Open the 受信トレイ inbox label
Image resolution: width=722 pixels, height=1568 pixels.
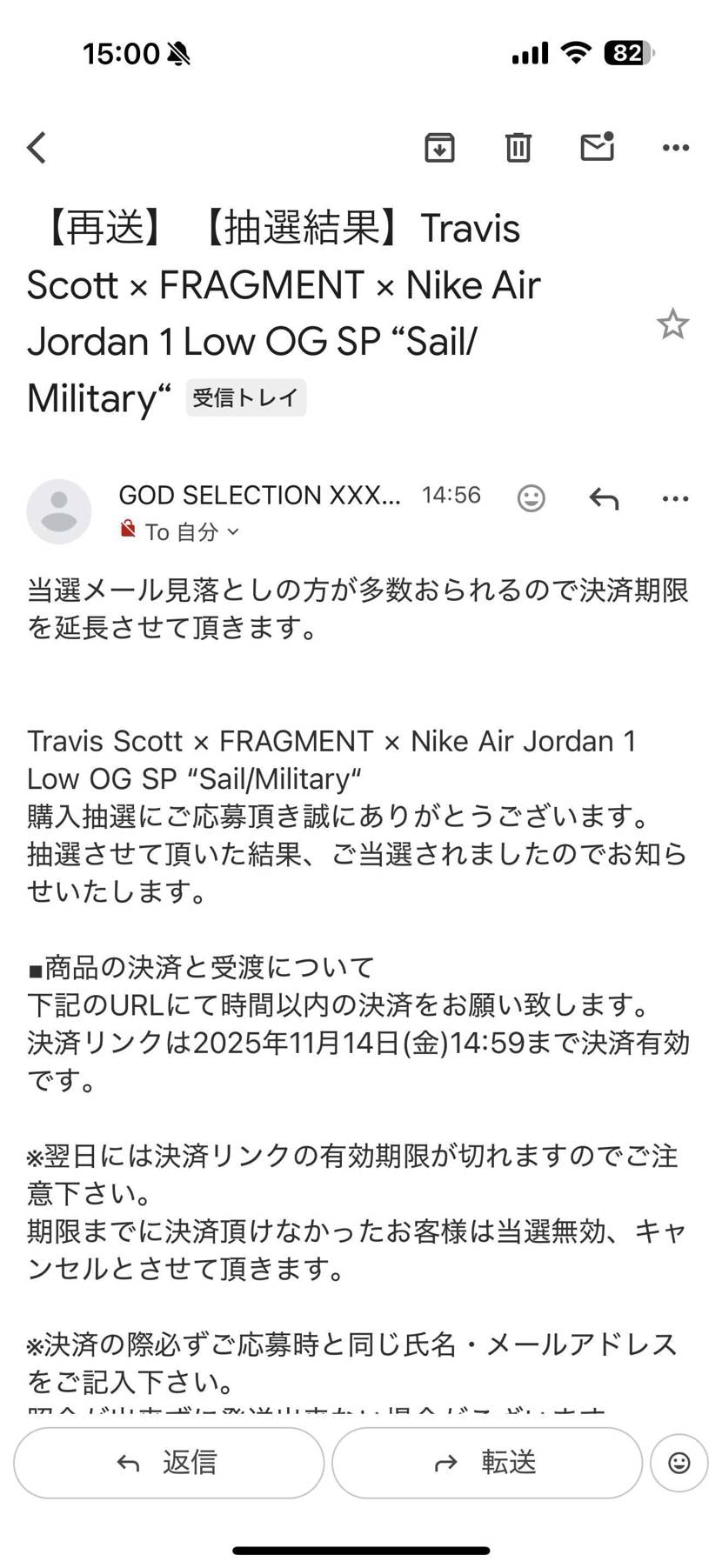246,397
